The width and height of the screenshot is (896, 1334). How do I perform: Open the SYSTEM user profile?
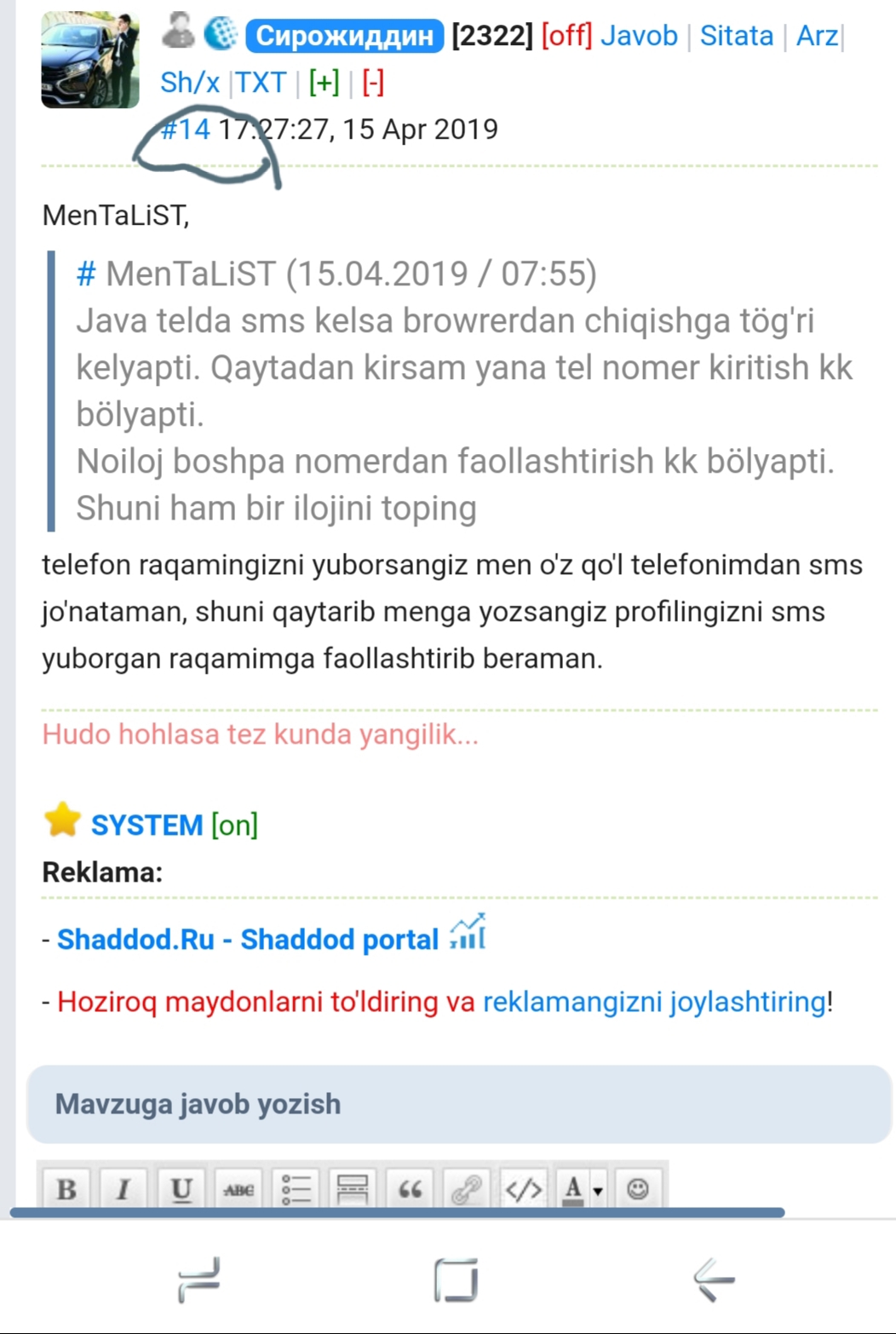[146, 825]
